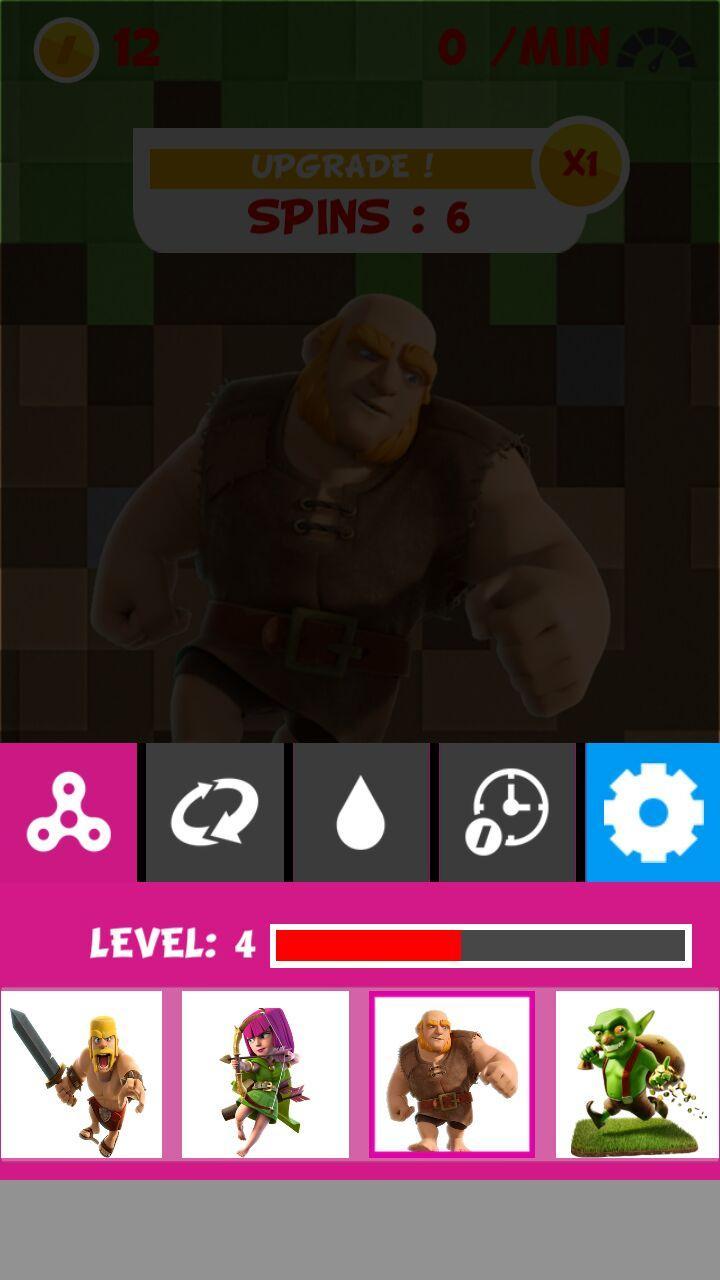Image resolution: width=720 pixels, height=1280 pixels.
Task: Tap the Upgrade bar
Action: coord(340,168)
